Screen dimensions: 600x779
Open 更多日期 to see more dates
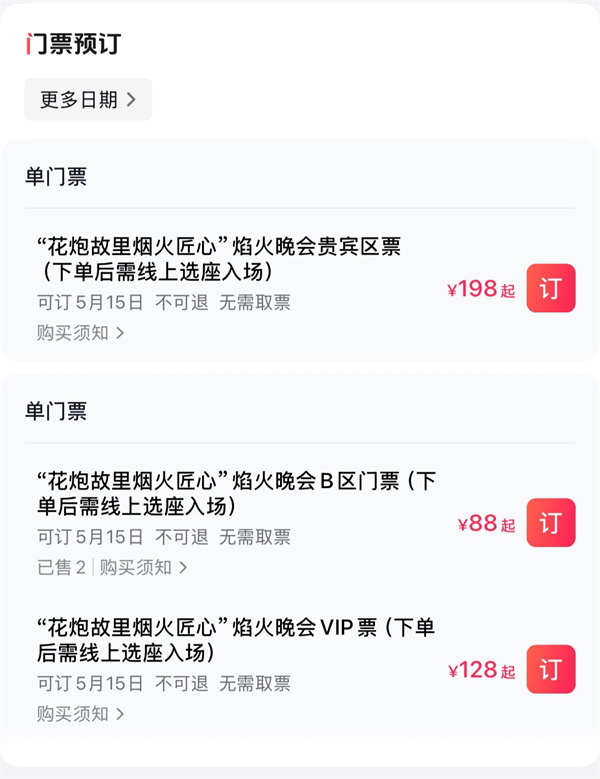88,99
